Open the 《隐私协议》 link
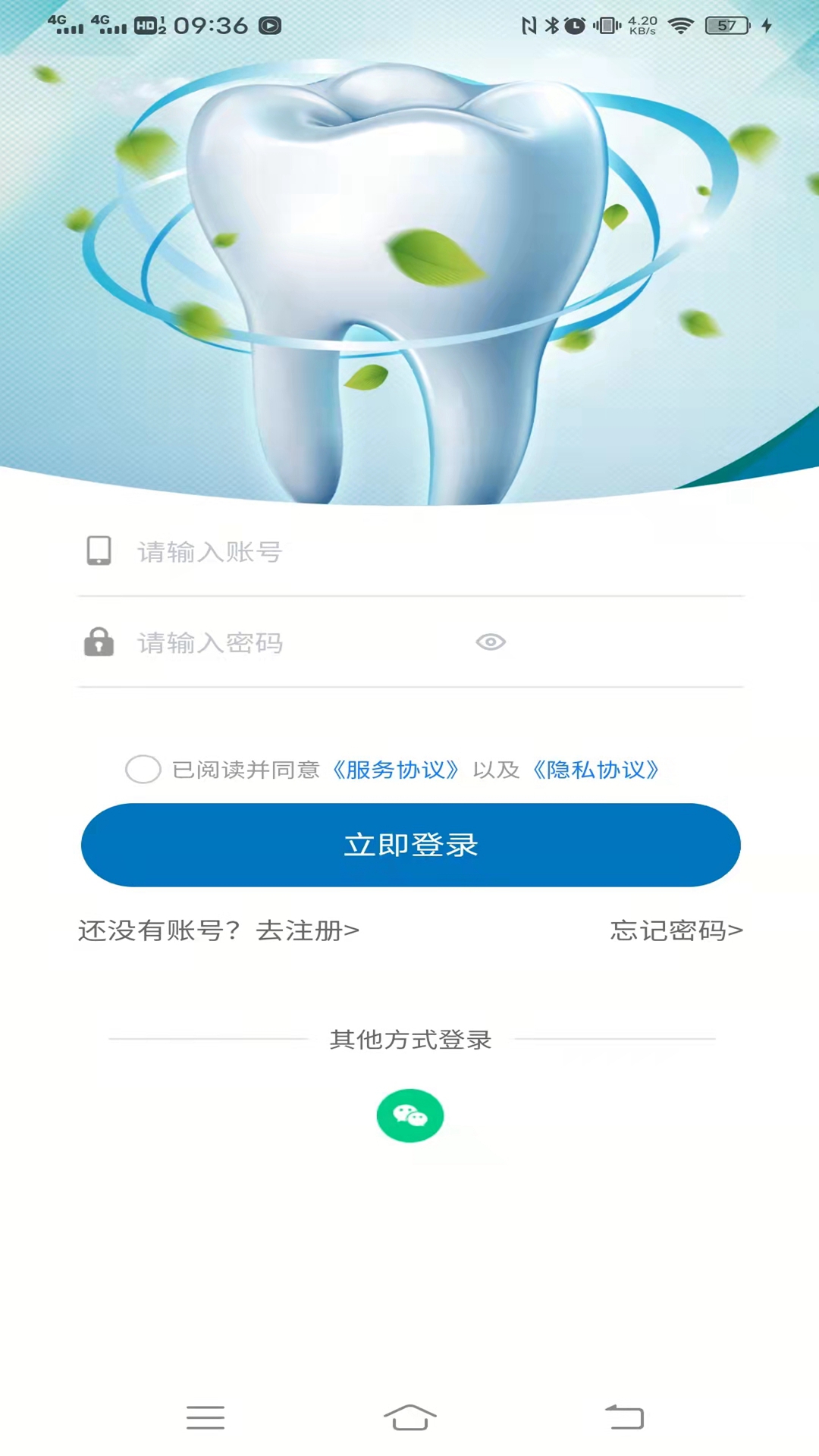Image resolution: width=819 pixels, height=1456 pixels. point(596,770)
